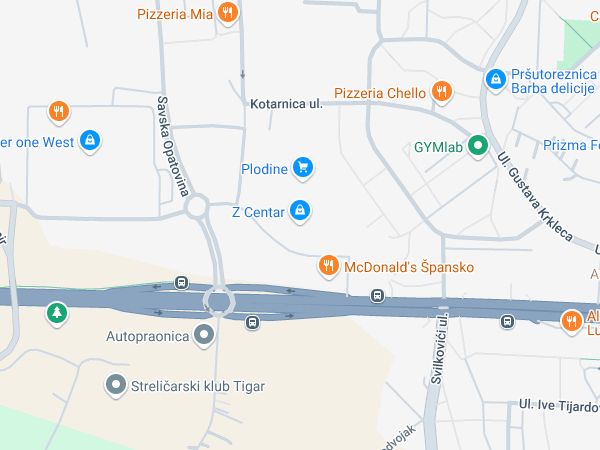Image resolution: width=600 pixels, height=450 pixels.
Task: Tap the Autopraonica place marker
Action: pos(205,335)
